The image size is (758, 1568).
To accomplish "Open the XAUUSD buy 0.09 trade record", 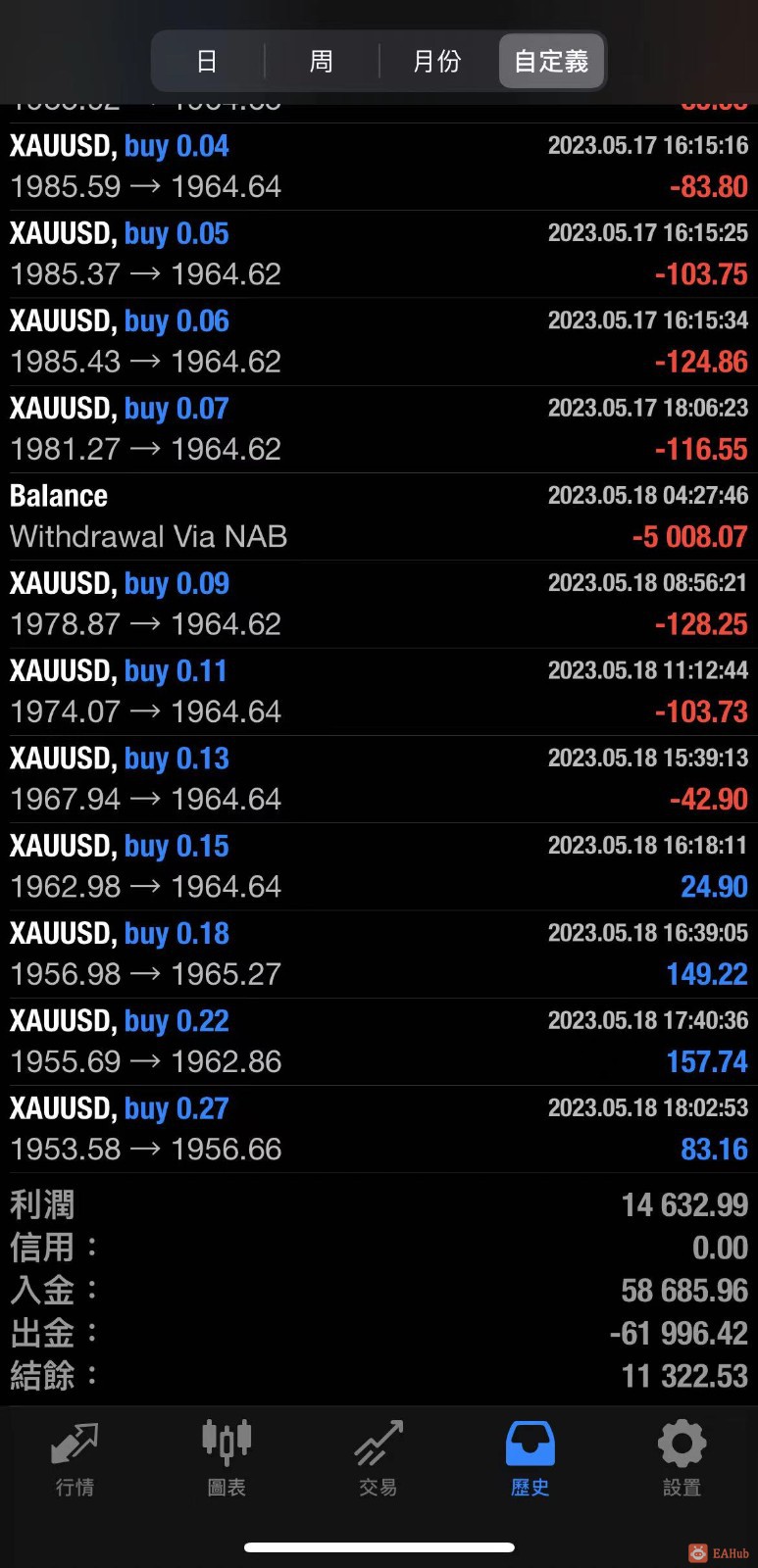I will click(x=379, y=604).
